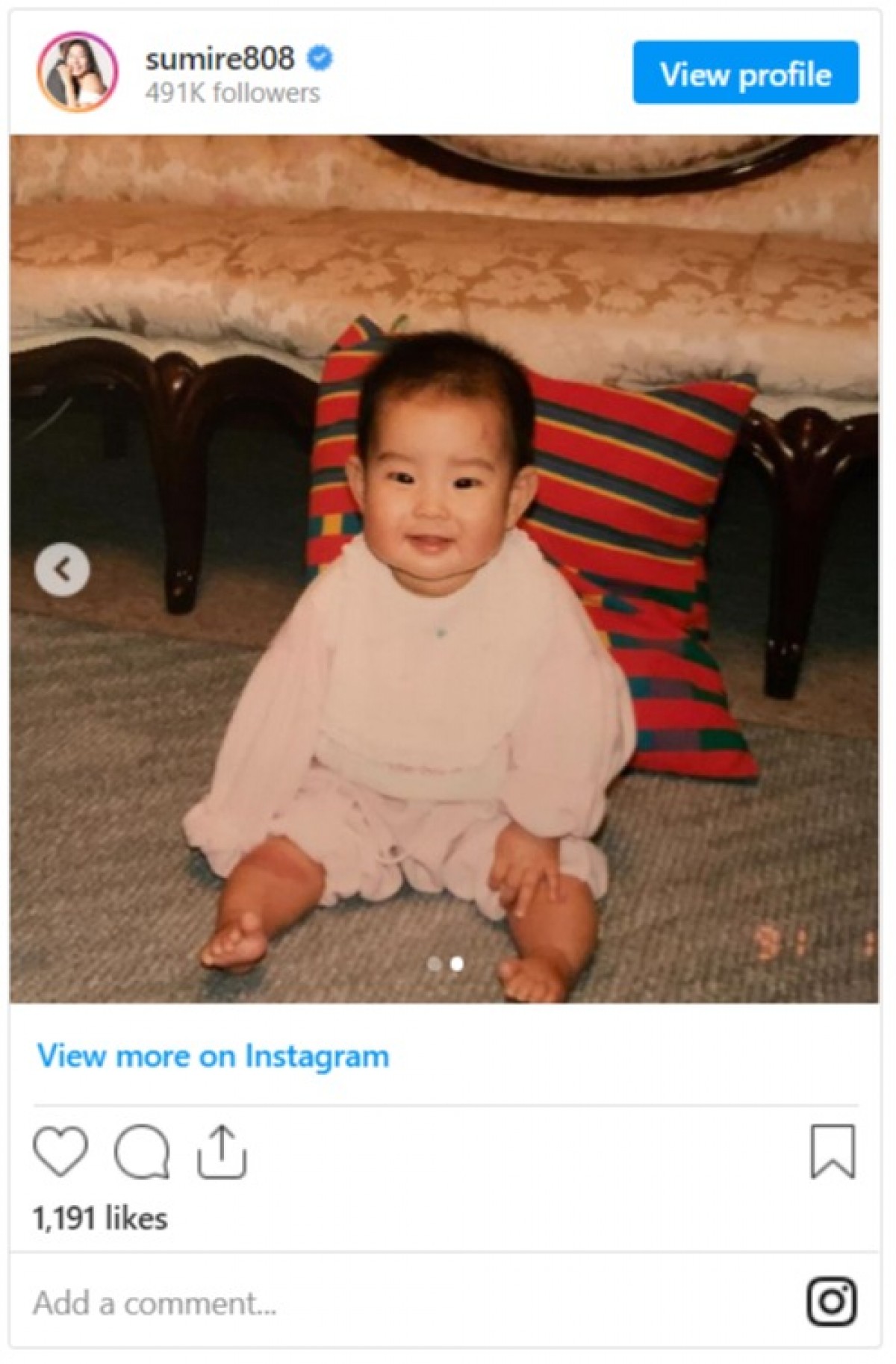Open sumire808's profile picture

click(x=78, y=72)
